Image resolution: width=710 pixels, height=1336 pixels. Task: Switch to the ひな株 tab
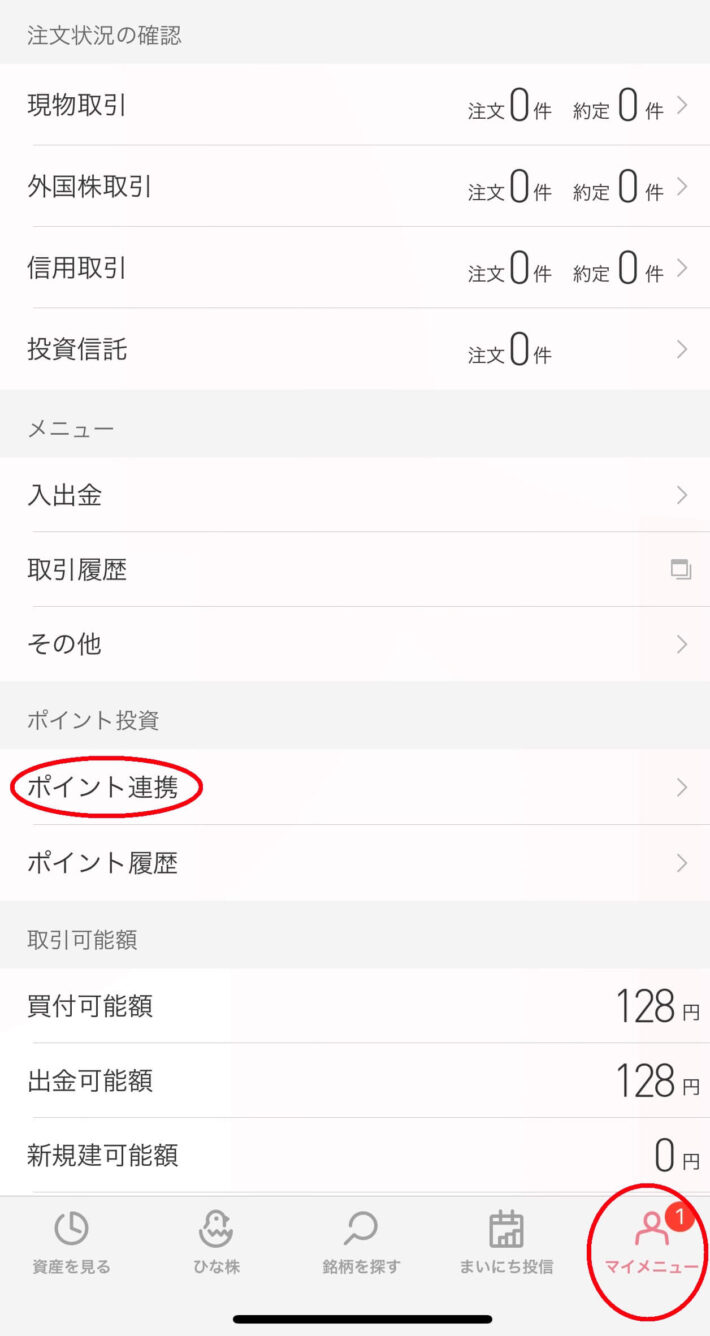(x=217, y=1243)
